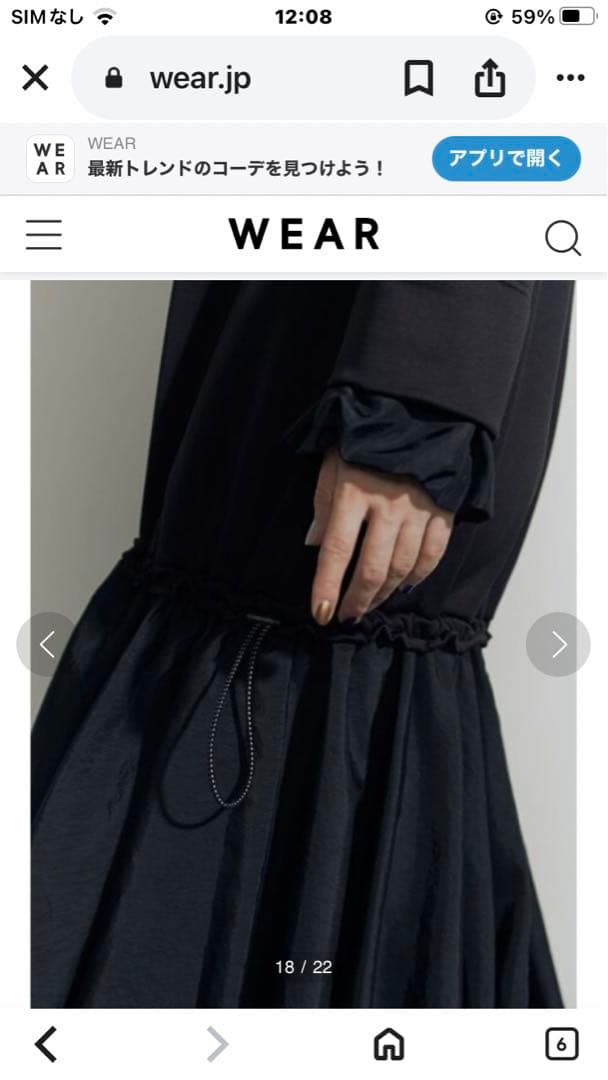The image size is (608, 1080).
Task: Show the previous outfit photo
Action: click(47, 644)
